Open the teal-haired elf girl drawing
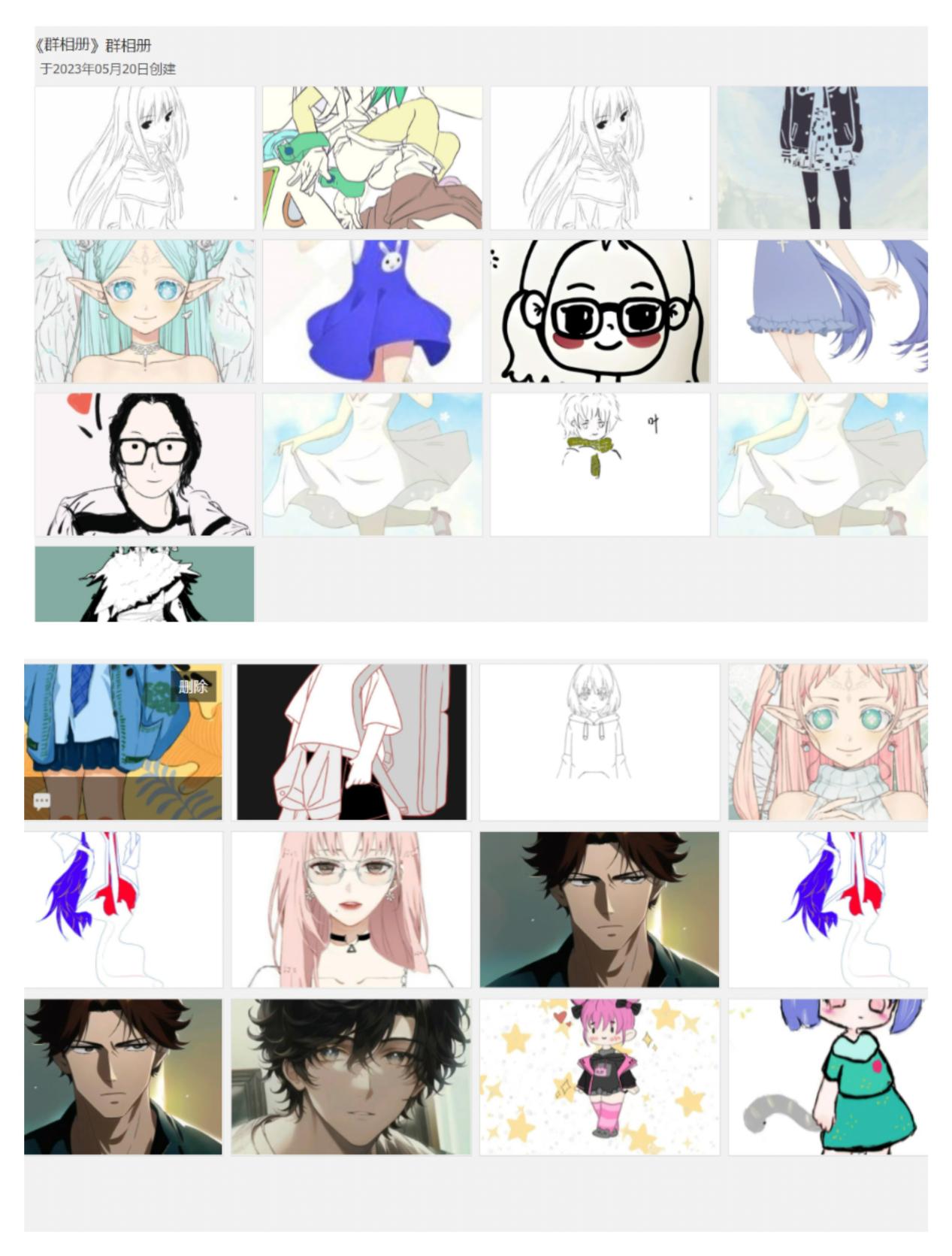 144,311
